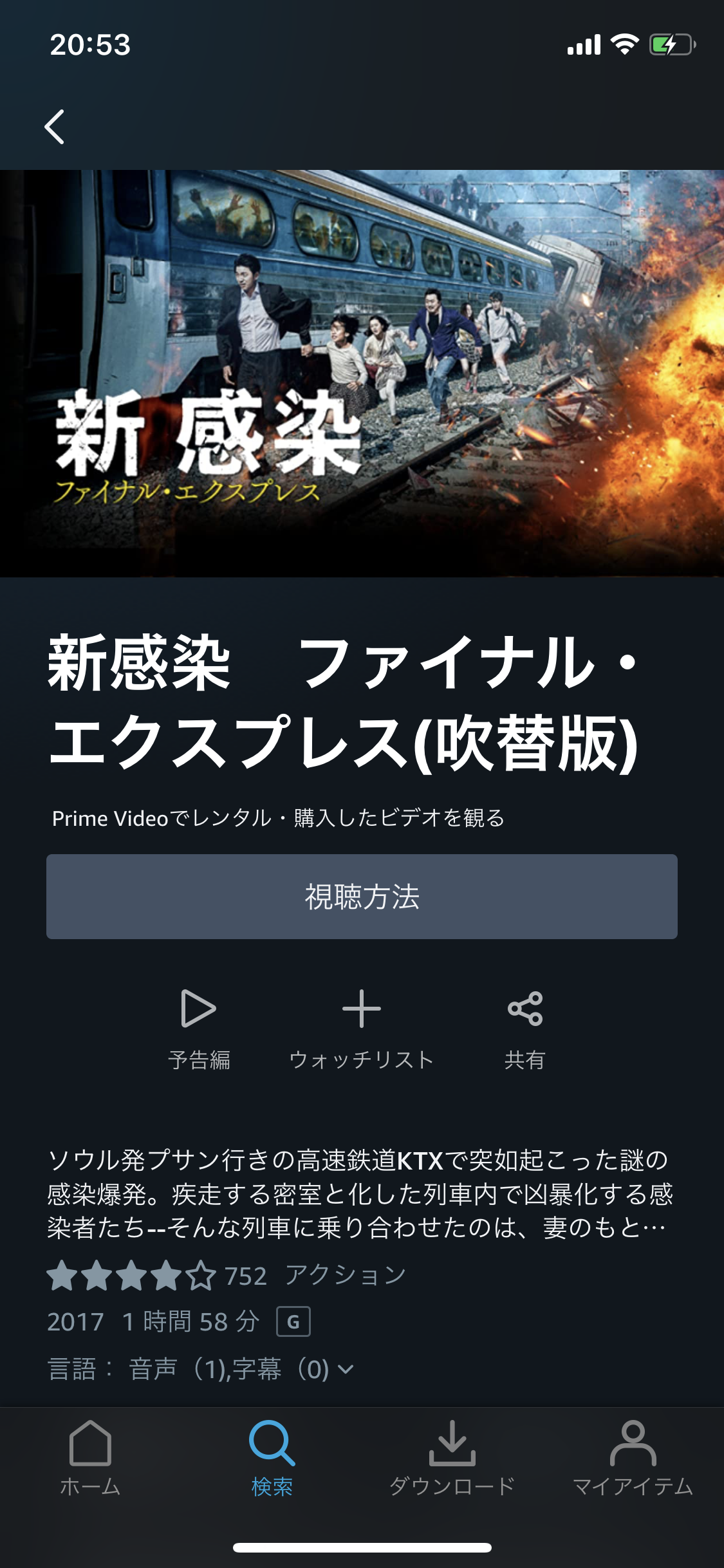Go back using the top-left arrow
Image resolution: width=724 pixels, height=1568 pixels.
tap(55, 127)
